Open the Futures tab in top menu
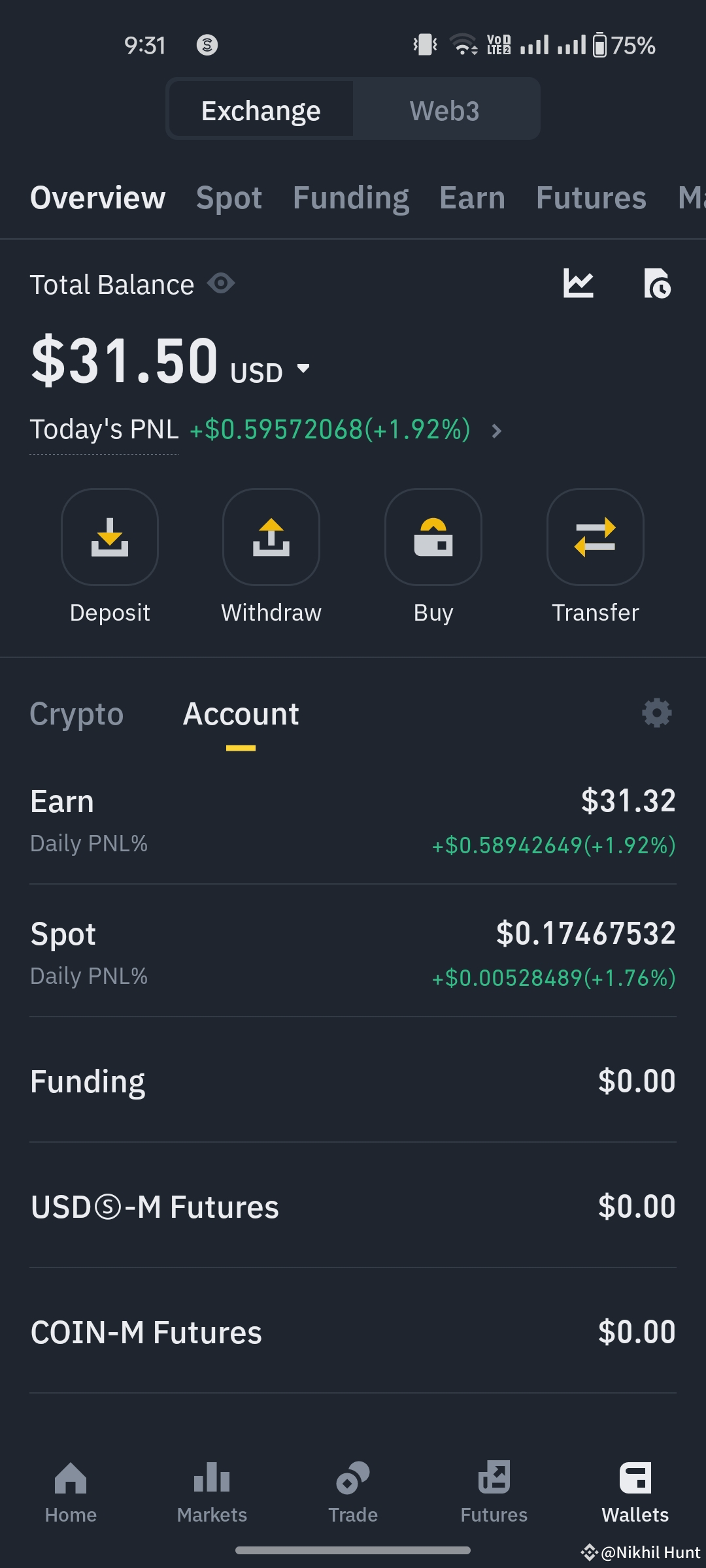This screenshot has height=1568, width=706. [x=590, y=197]
